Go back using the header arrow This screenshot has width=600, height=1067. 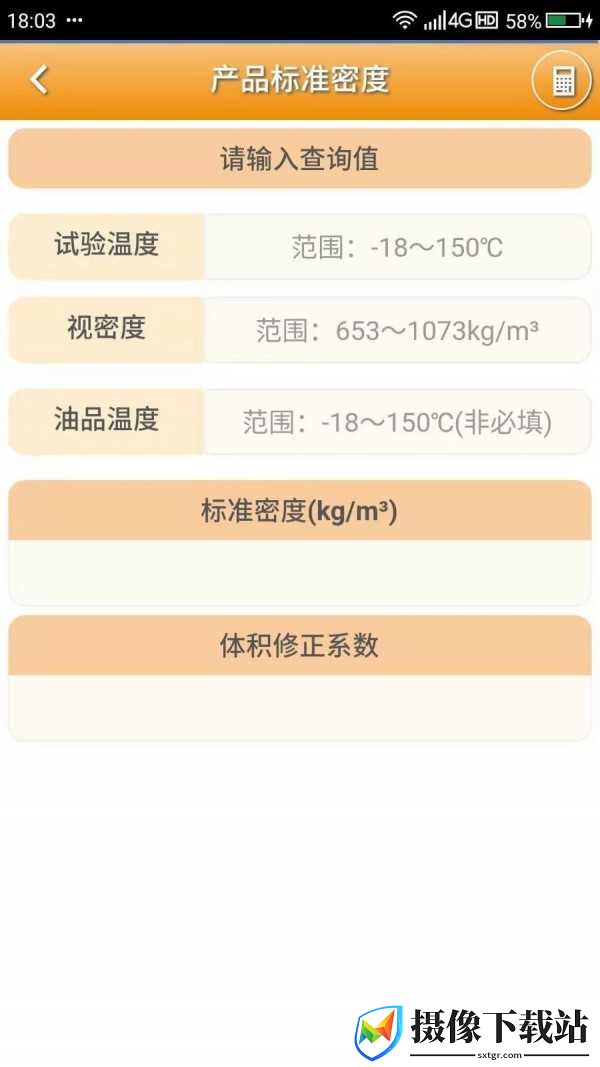click(x=39, y=80)
